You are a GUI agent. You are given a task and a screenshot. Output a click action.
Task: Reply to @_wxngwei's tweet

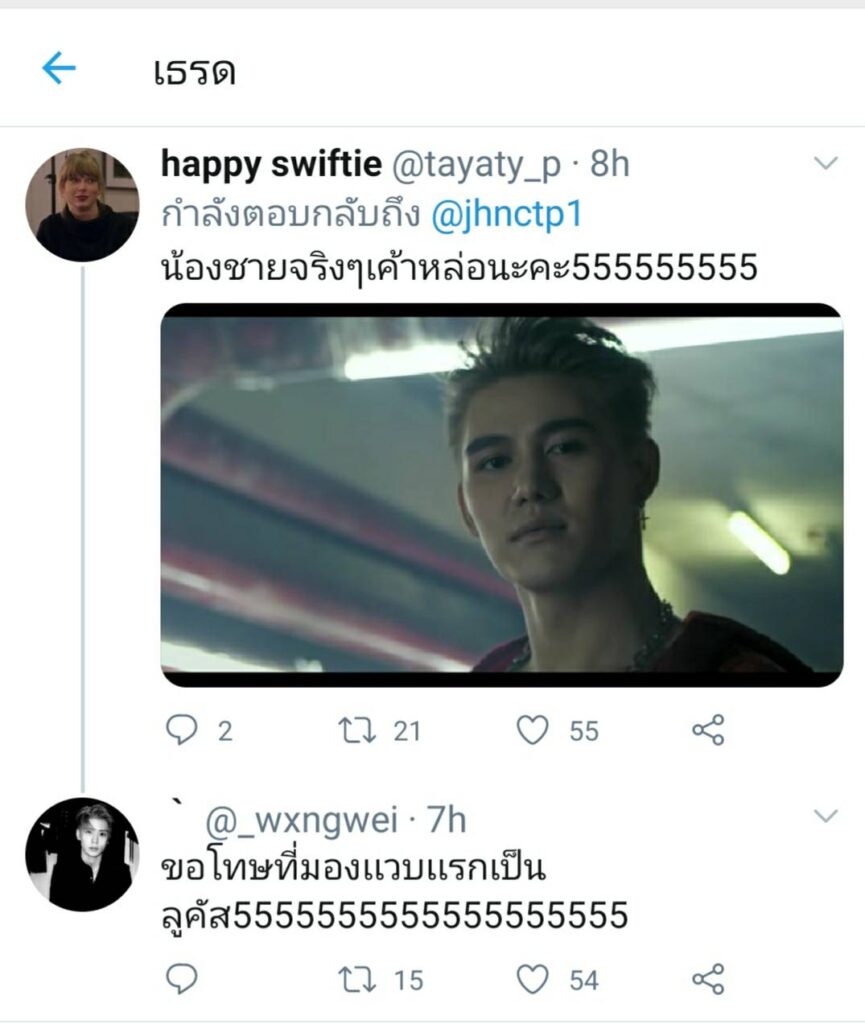click(x=182, y=979)
